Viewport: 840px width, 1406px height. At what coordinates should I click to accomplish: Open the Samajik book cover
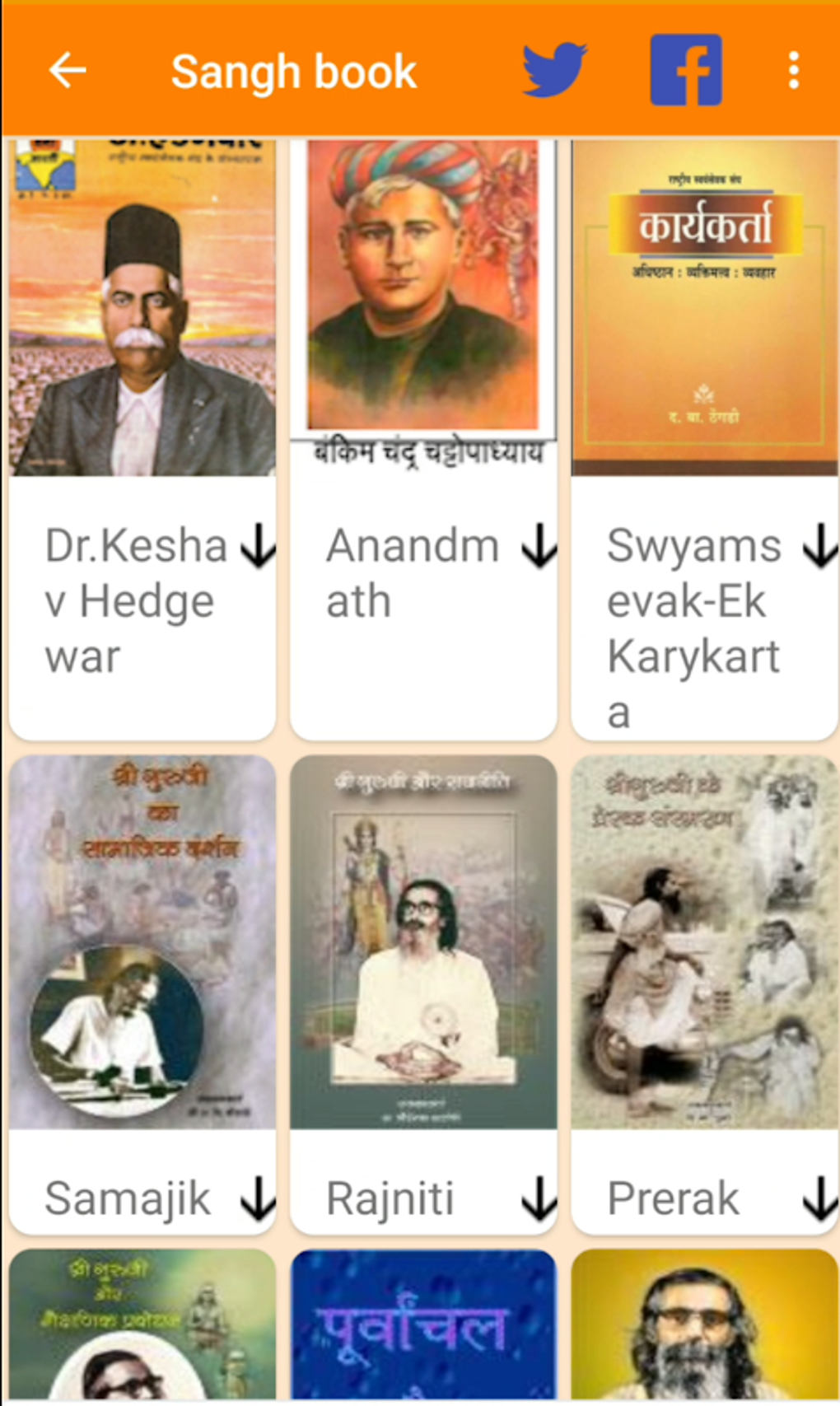click(x=142, y=941)
